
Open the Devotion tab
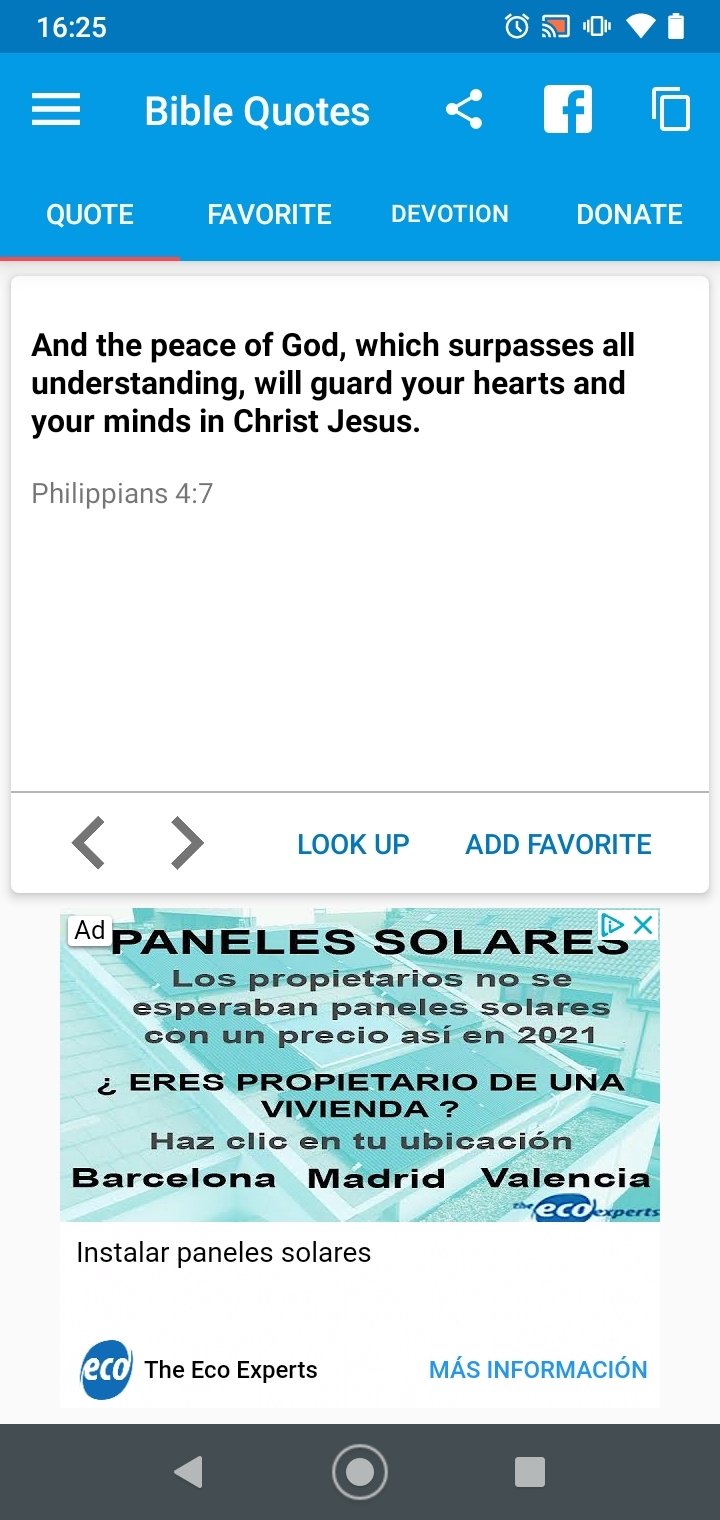coord(450,214)
